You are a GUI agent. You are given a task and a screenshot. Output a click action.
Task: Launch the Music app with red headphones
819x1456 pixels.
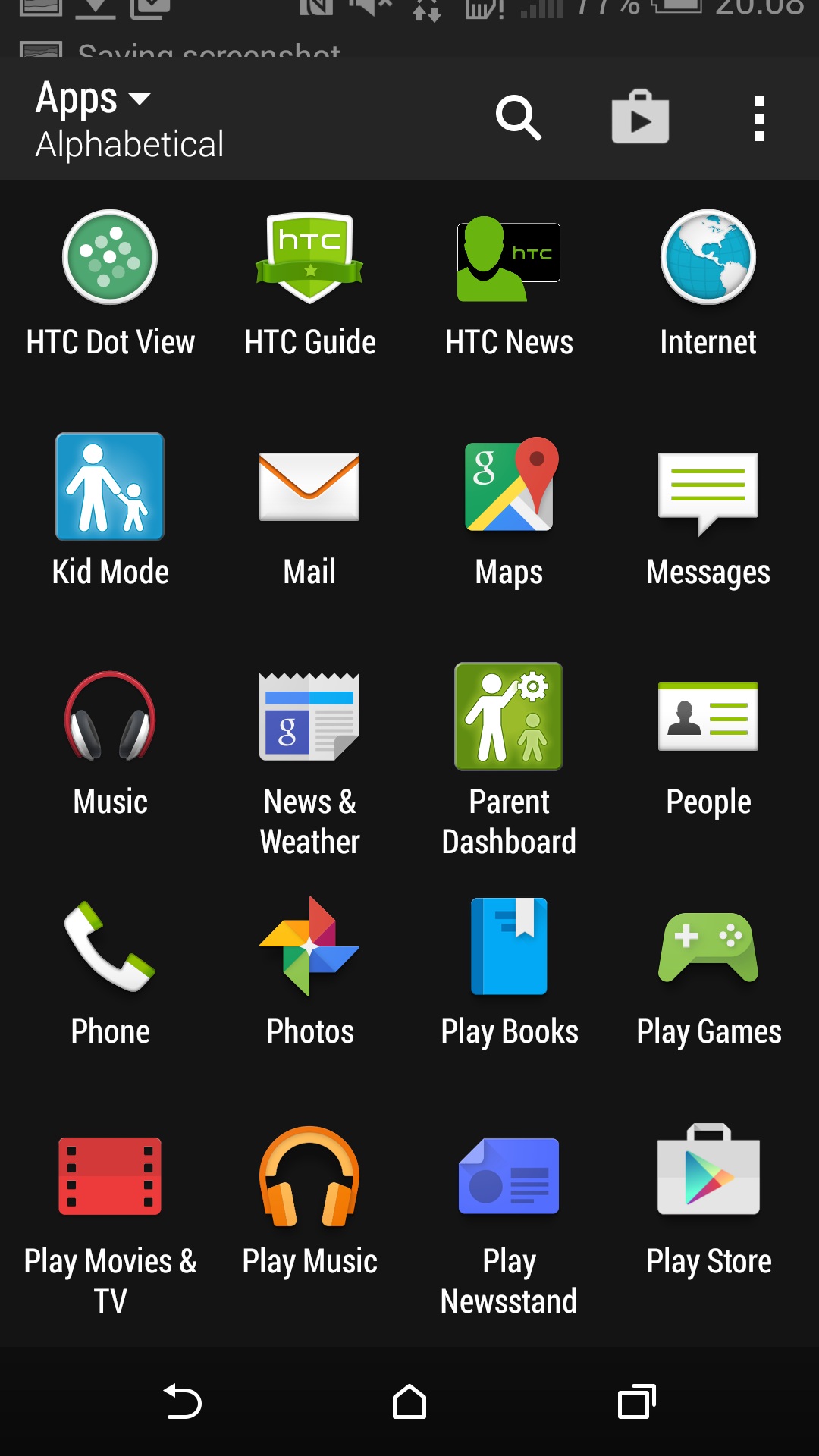click(110, 717)
